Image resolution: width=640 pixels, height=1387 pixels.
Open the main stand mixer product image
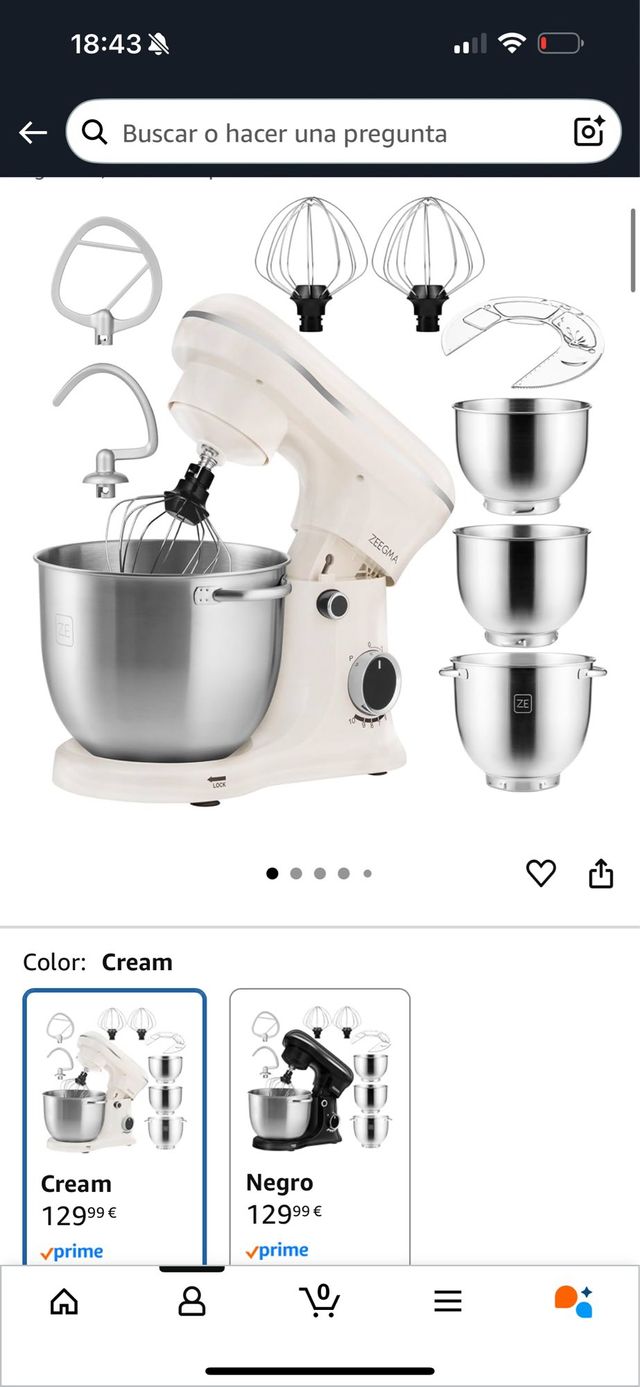320,500
